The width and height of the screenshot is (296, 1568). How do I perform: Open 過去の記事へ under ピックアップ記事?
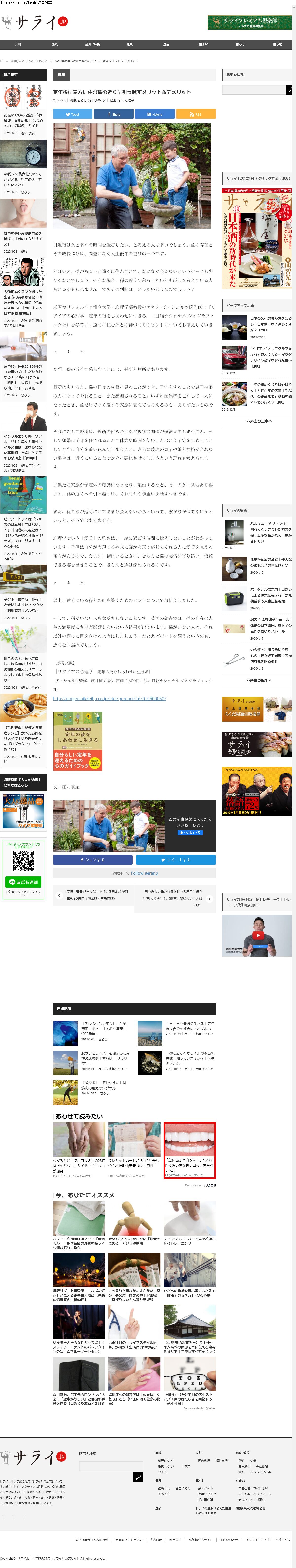(x=258, y=421)
